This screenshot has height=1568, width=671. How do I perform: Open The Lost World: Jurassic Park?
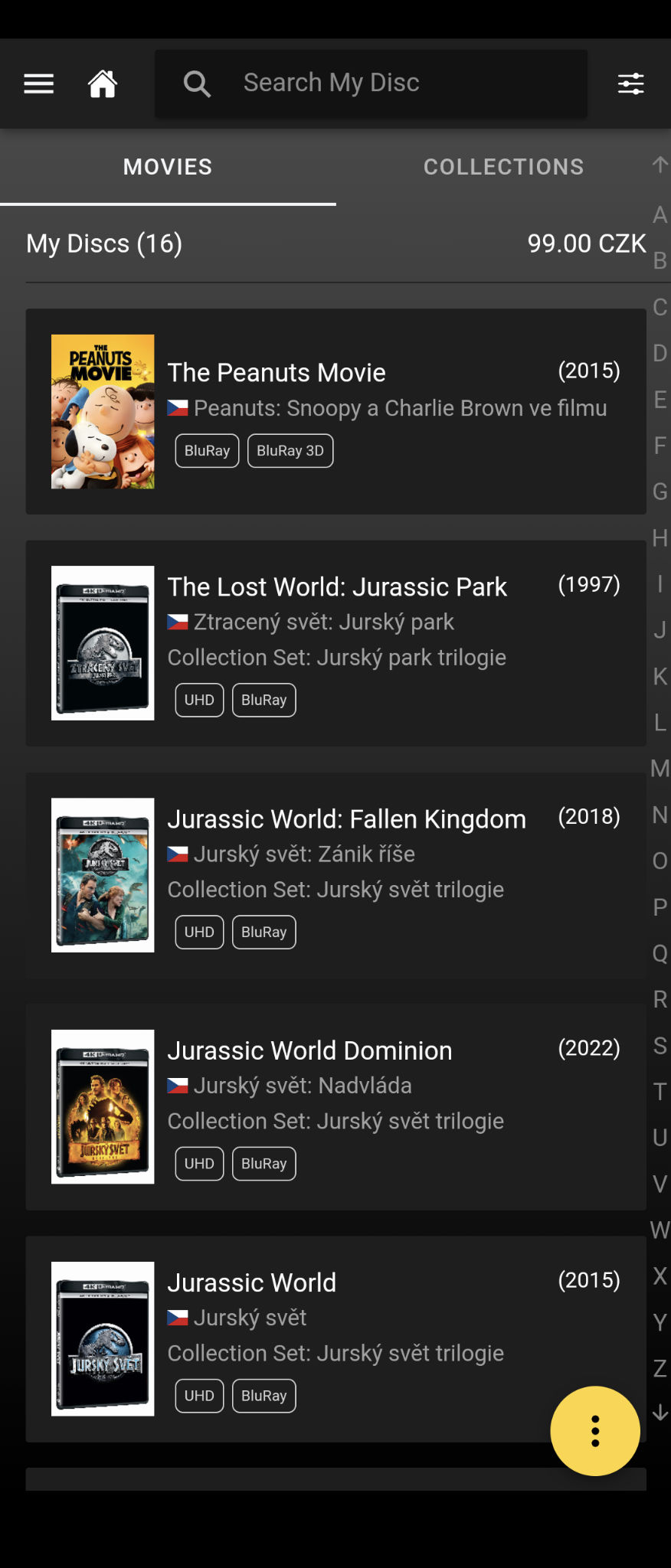click(335, 643)
